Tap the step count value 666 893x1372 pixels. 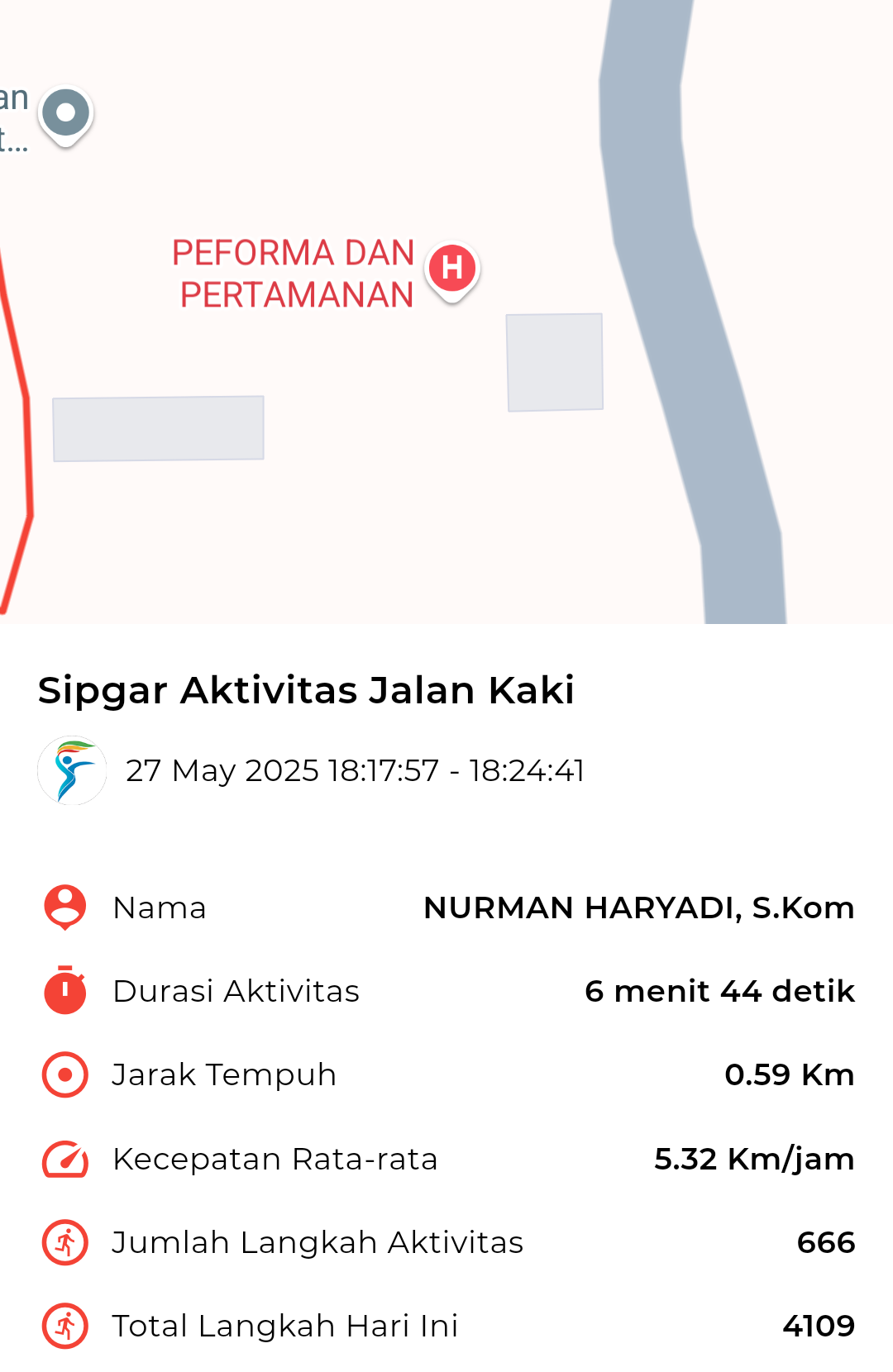pyautogui.click(x=826, y=1241)
